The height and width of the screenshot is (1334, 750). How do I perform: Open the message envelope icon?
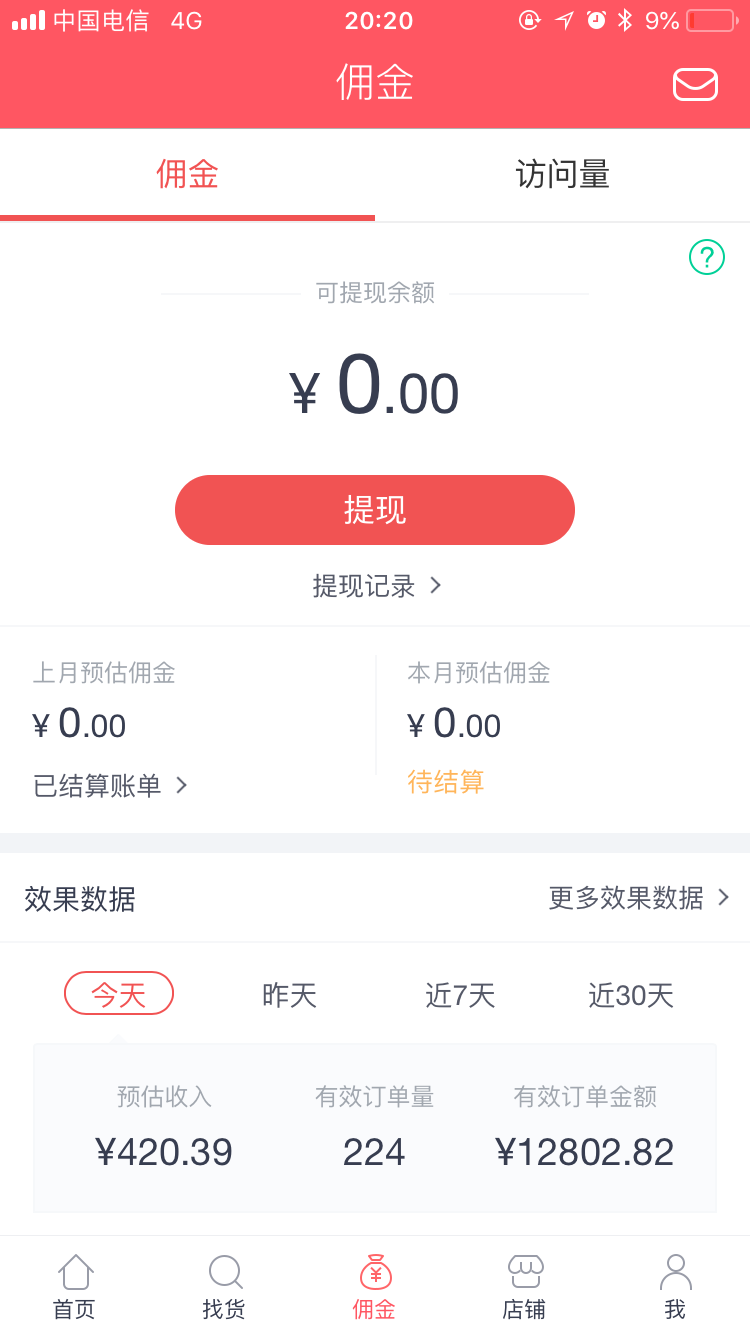tap(696, 84)
